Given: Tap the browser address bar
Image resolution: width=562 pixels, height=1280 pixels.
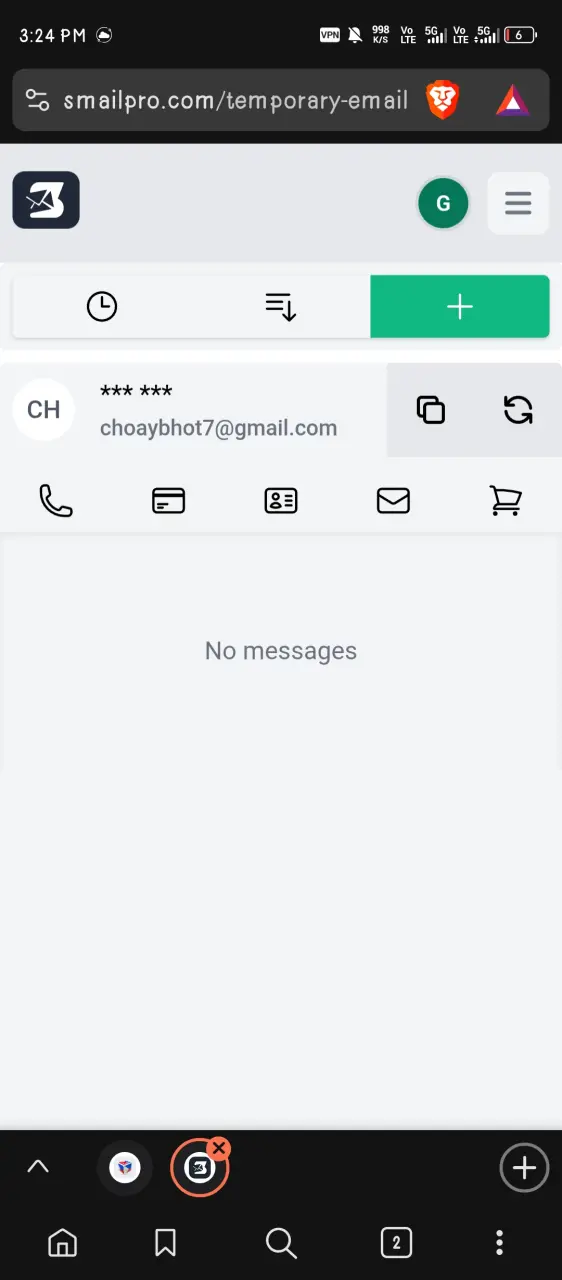Looking at the screenshot, I should [x=236, y=100].
